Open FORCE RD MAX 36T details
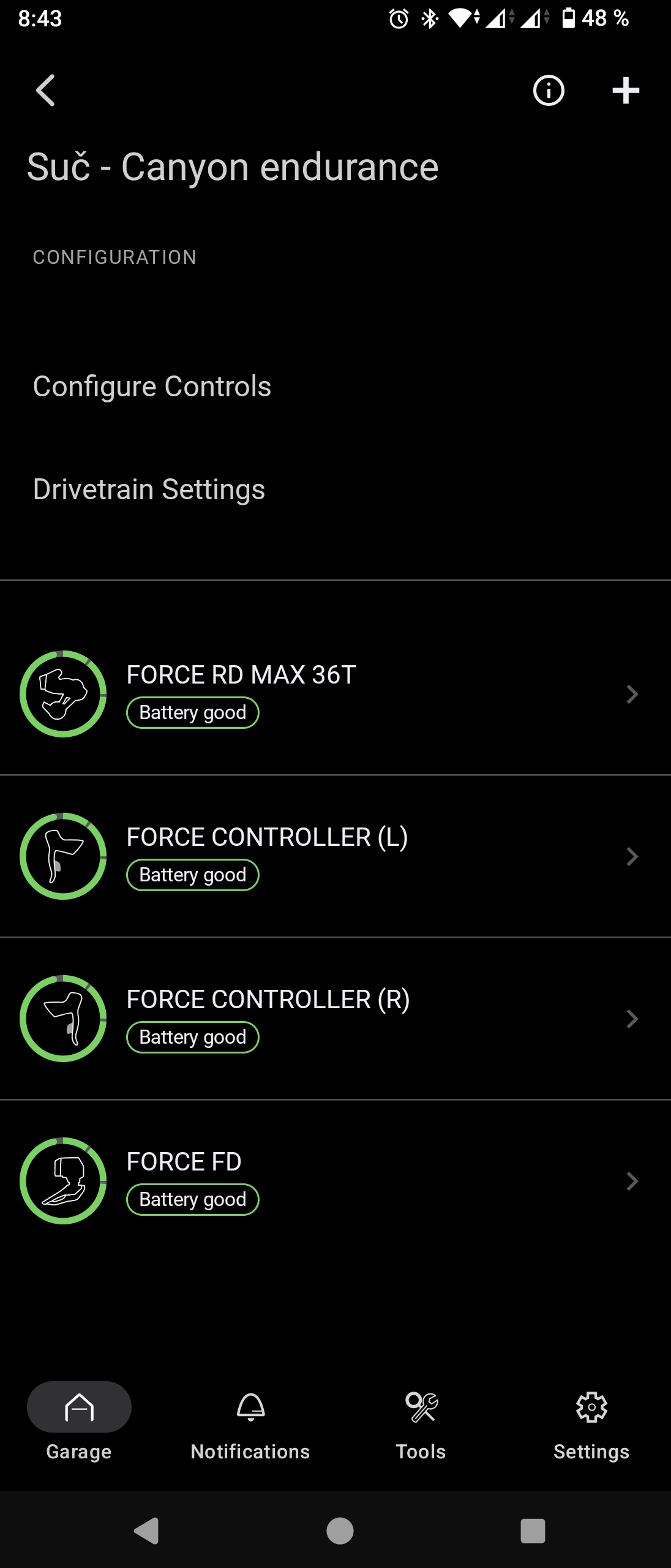The image size is (671, 1568). tap(335, 694)
